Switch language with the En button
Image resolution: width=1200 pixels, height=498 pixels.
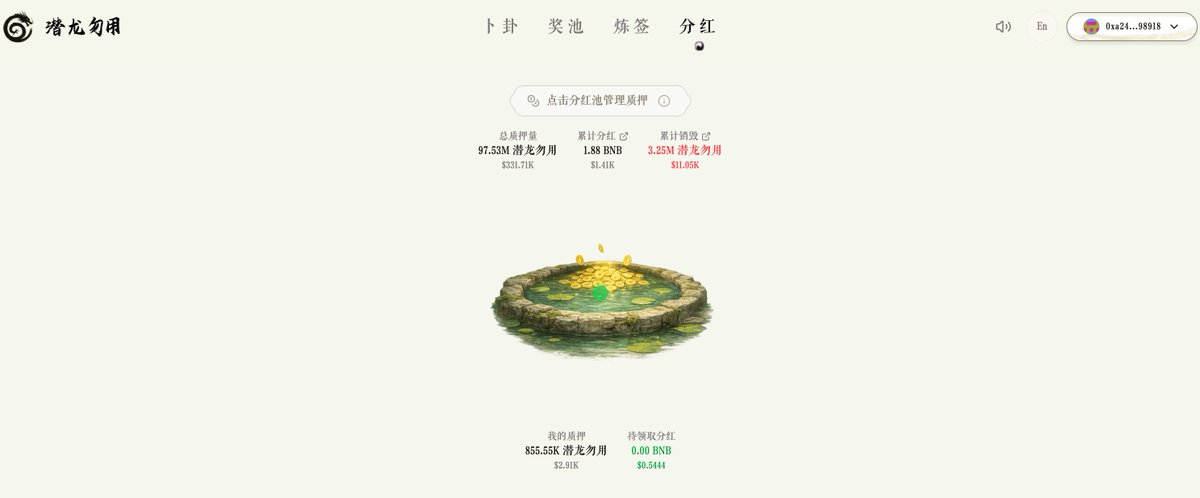pos(1042,27)
